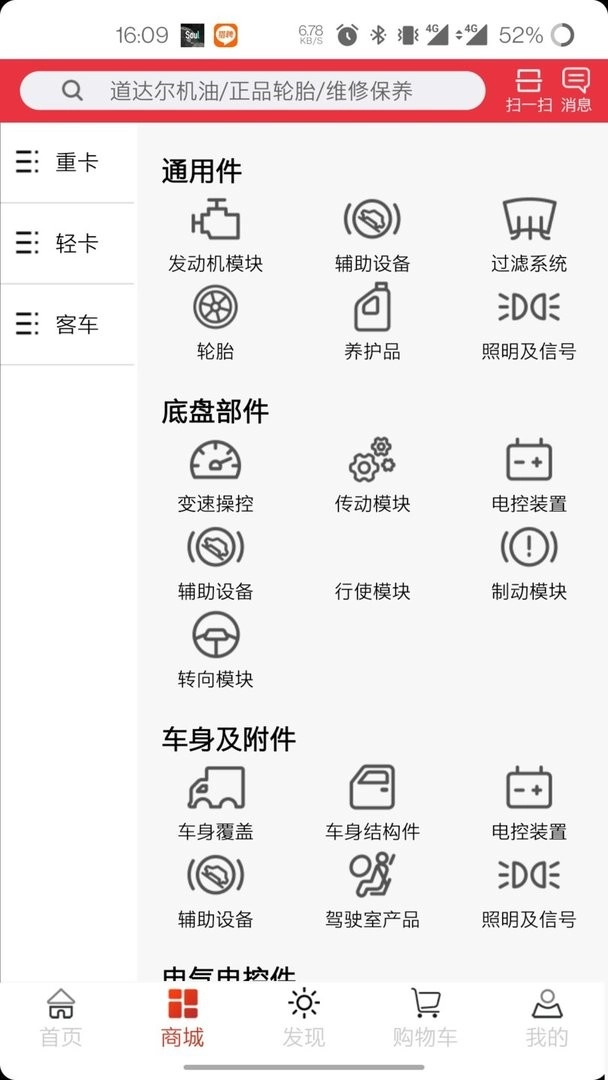Switch to the 轻卡 category
The width and height of the screenshot is (608, 1080).
tap(67, 243)
